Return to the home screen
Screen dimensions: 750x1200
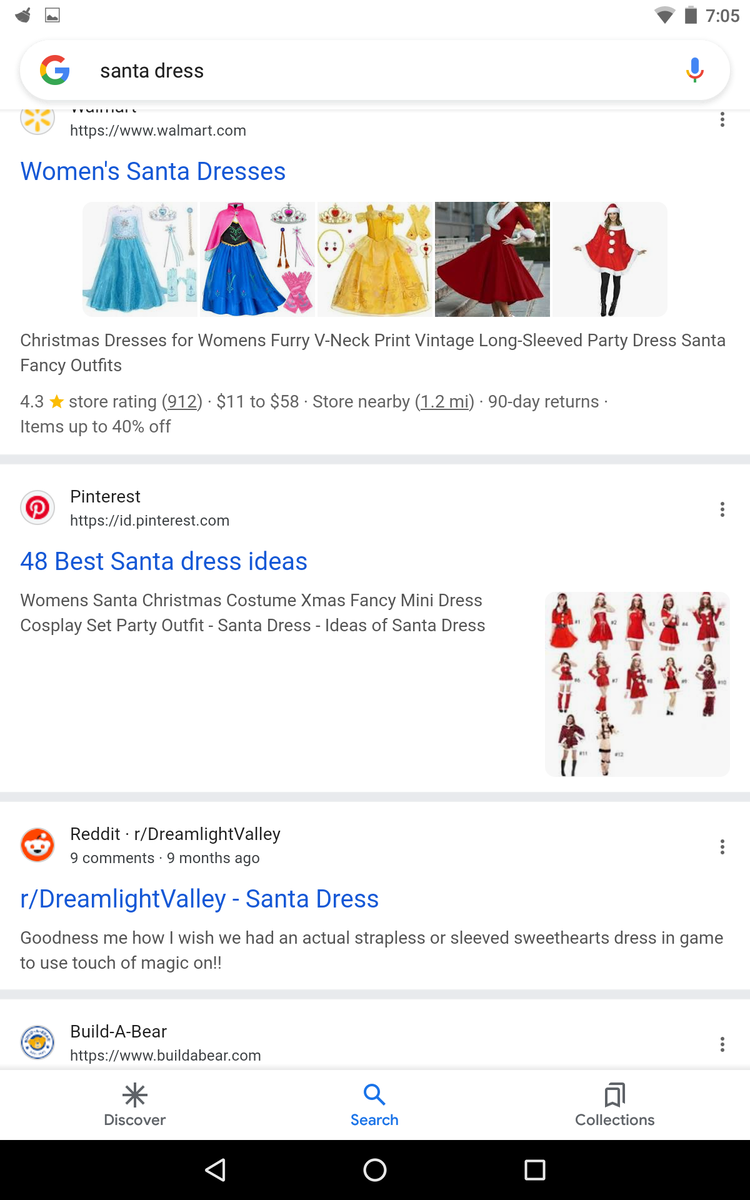pyautogui.click(x=375, y=1170)
